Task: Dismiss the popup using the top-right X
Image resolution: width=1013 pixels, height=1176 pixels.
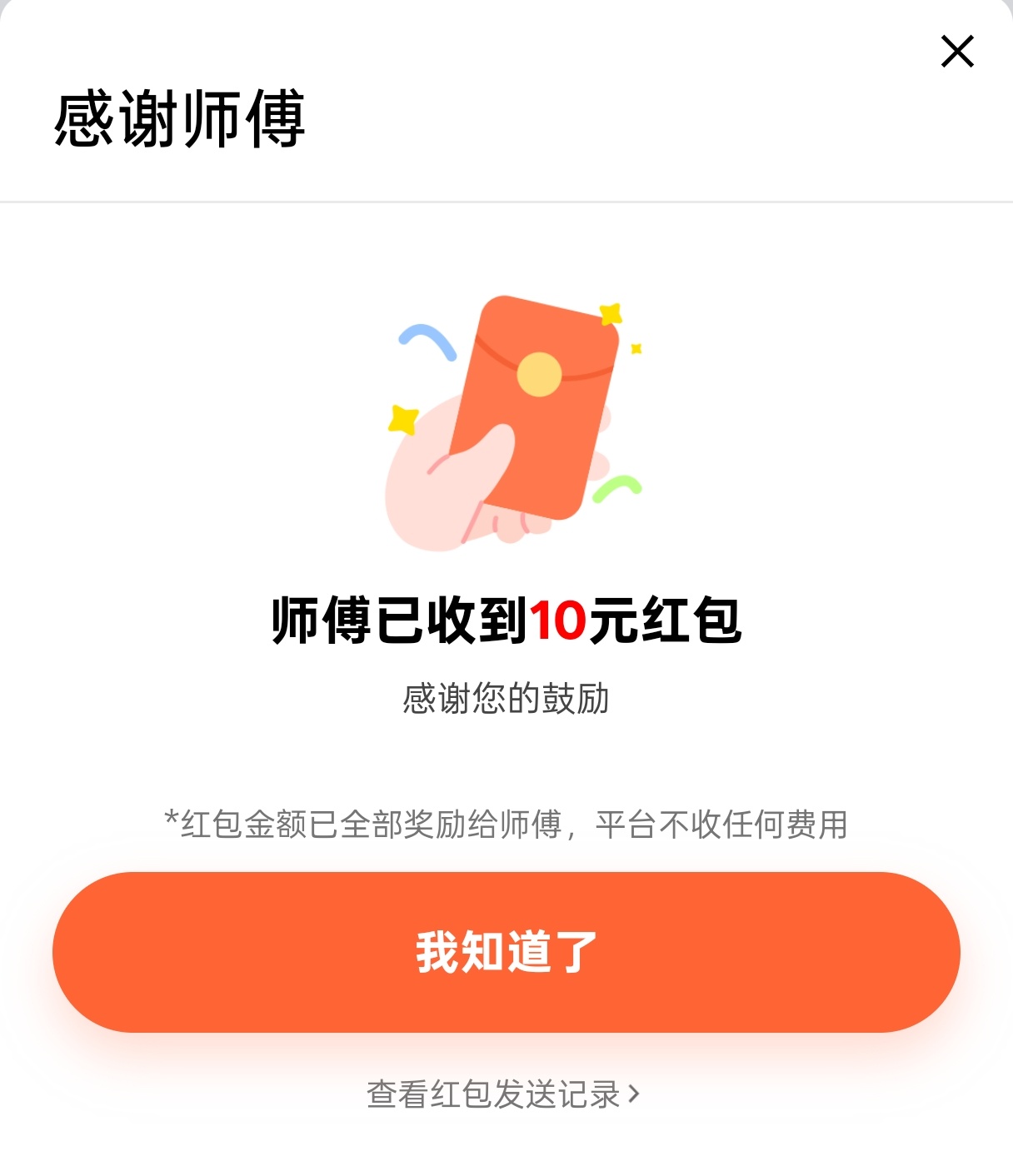Action: tap(957, 52)
